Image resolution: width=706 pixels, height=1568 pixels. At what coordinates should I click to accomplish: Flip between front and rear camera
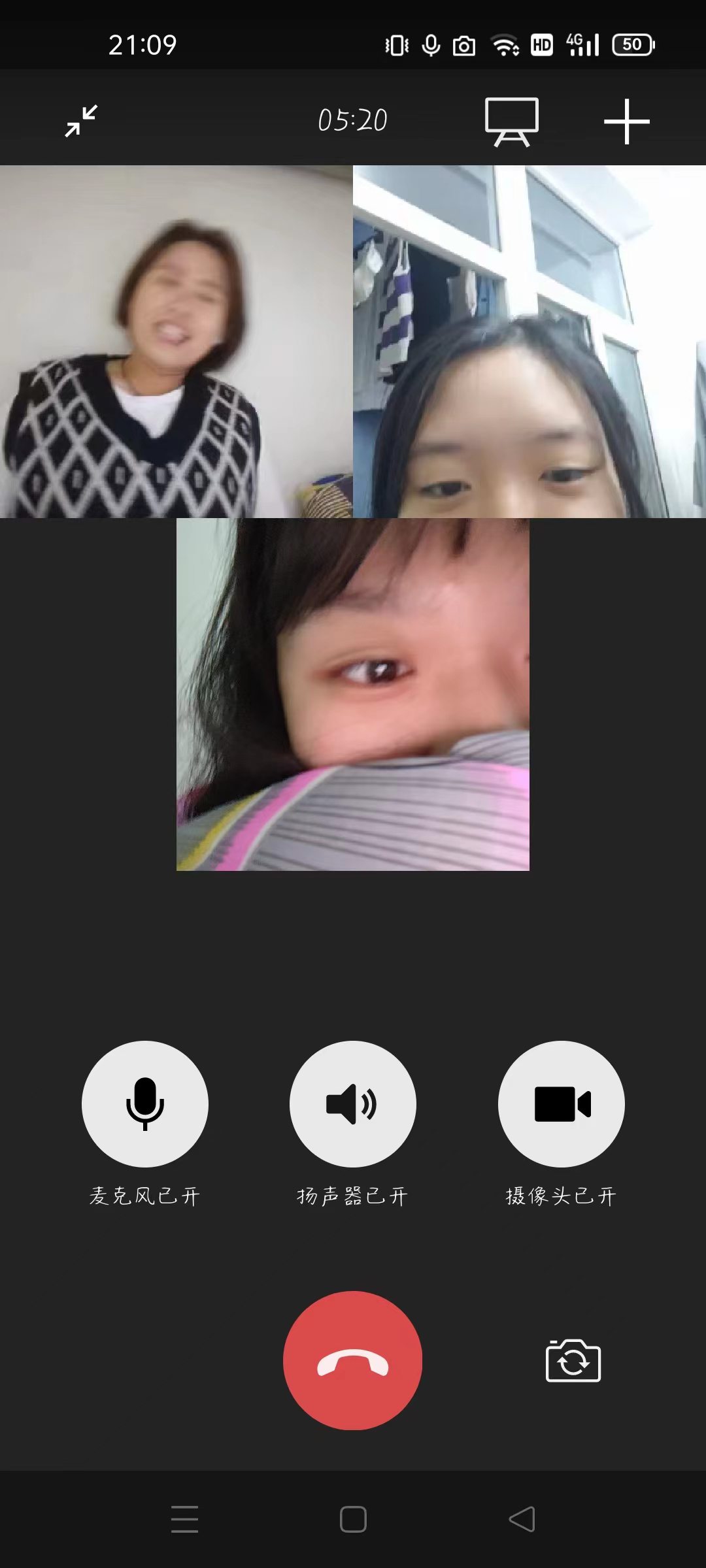(573, 1361)
